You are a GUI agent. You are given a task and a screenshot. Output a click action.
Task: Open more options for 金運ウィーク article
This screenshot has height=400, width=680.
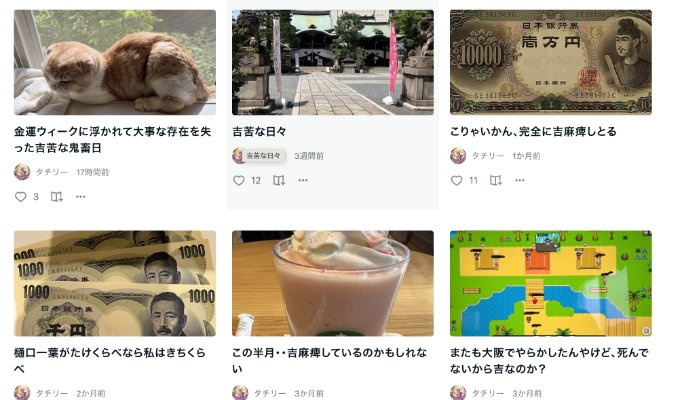click(x=81, y=197)
